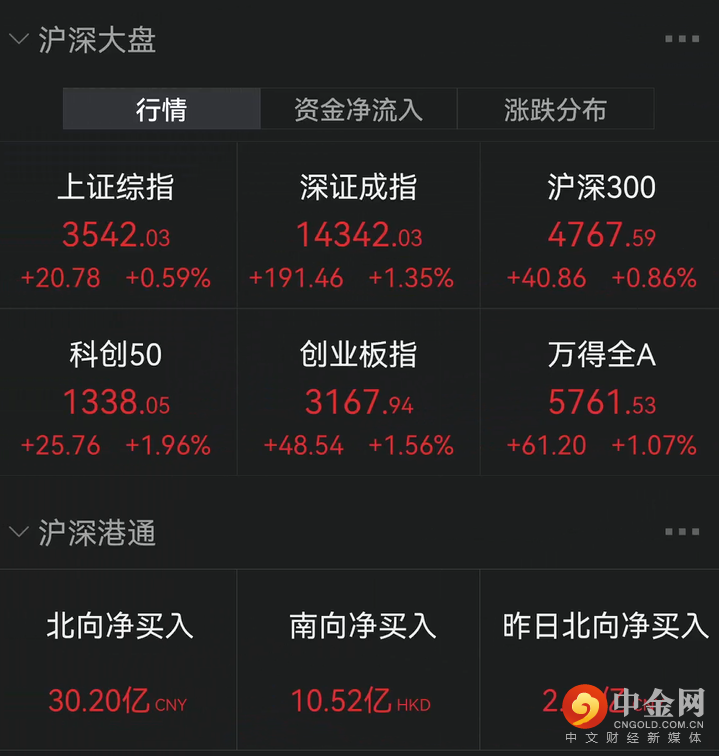
Task: Collapse the 沪深港通 section
Action: [x=18, y=532]
